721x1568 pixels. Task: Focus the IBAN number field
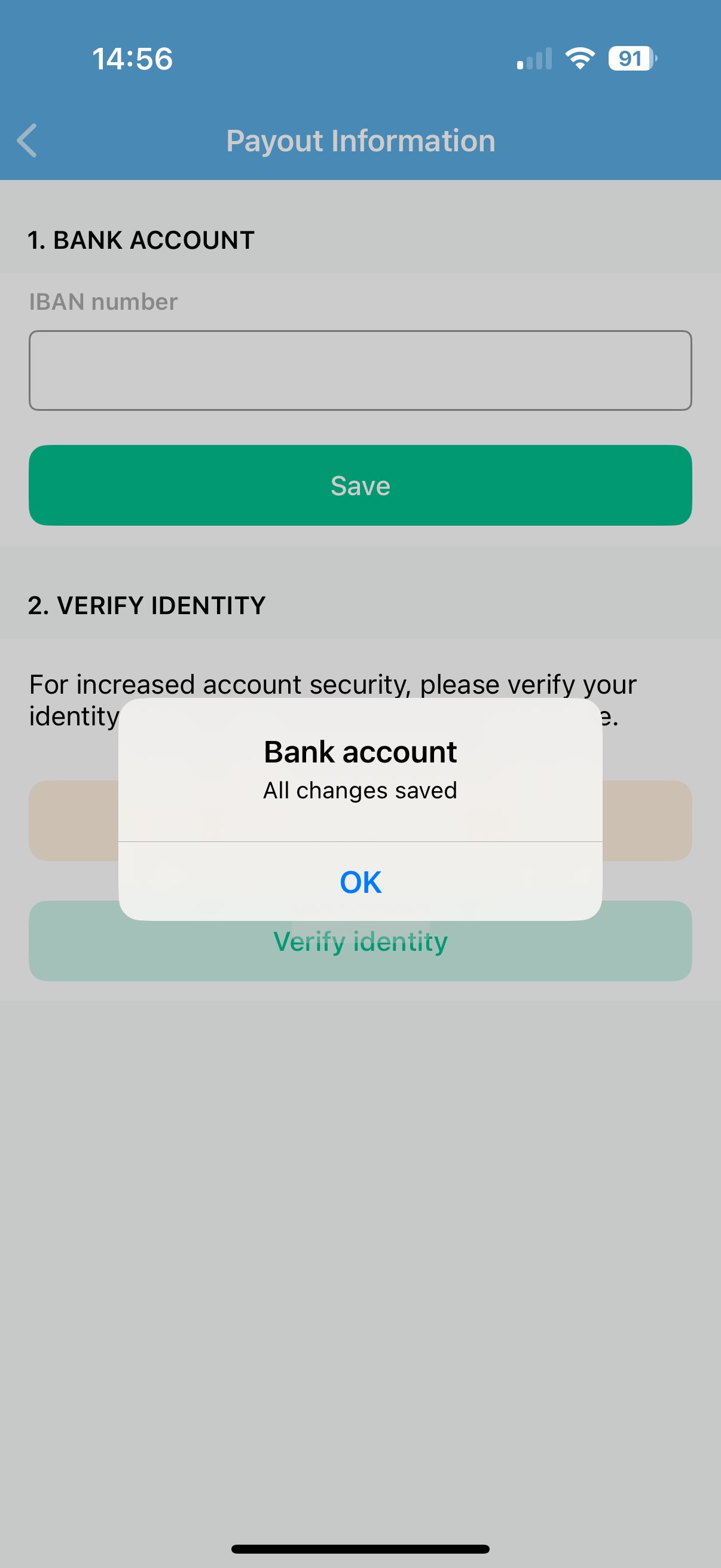click(x=360, y=370)
